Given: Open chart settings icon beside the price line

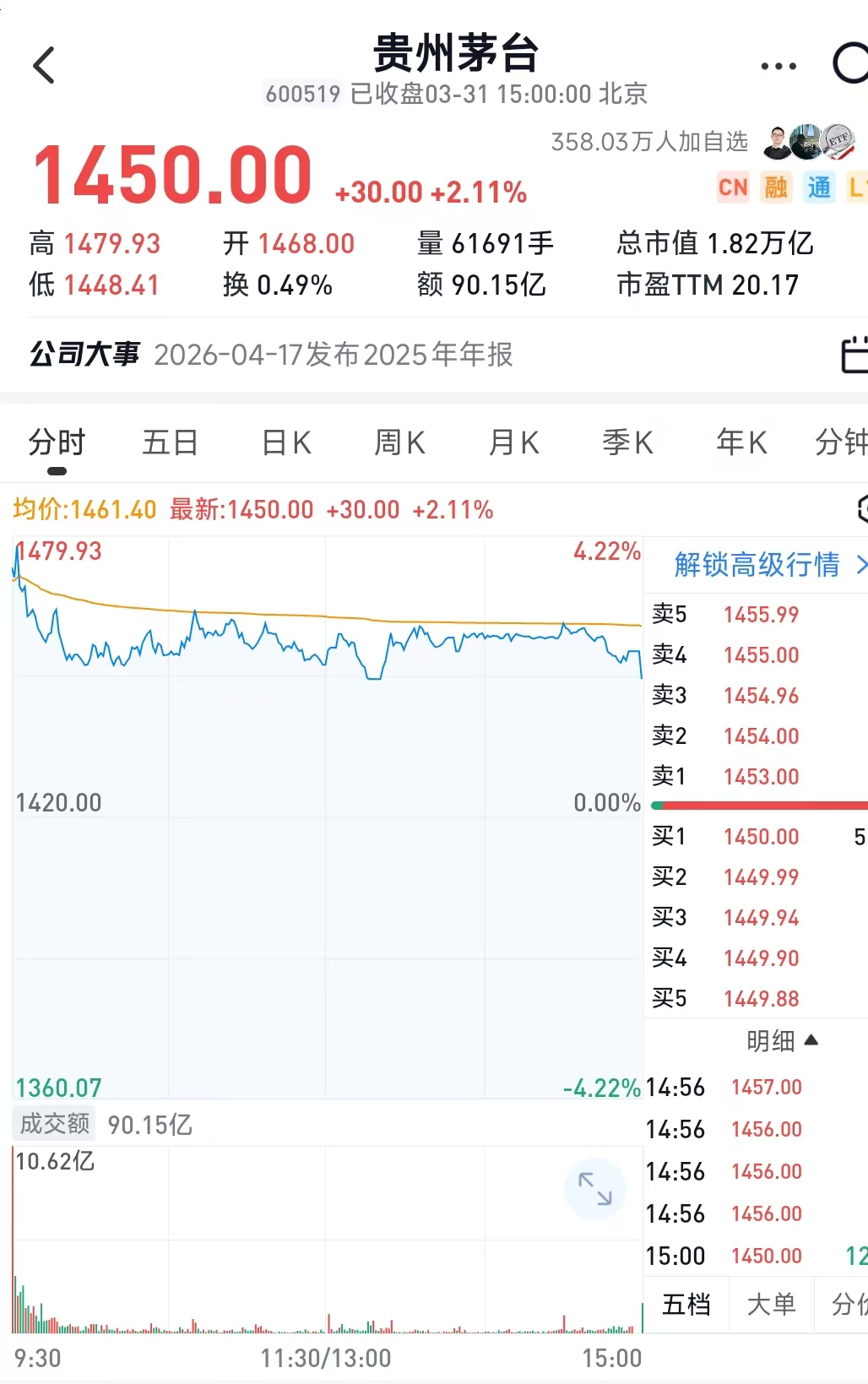Looking at the screenshot, I should 860,509.
